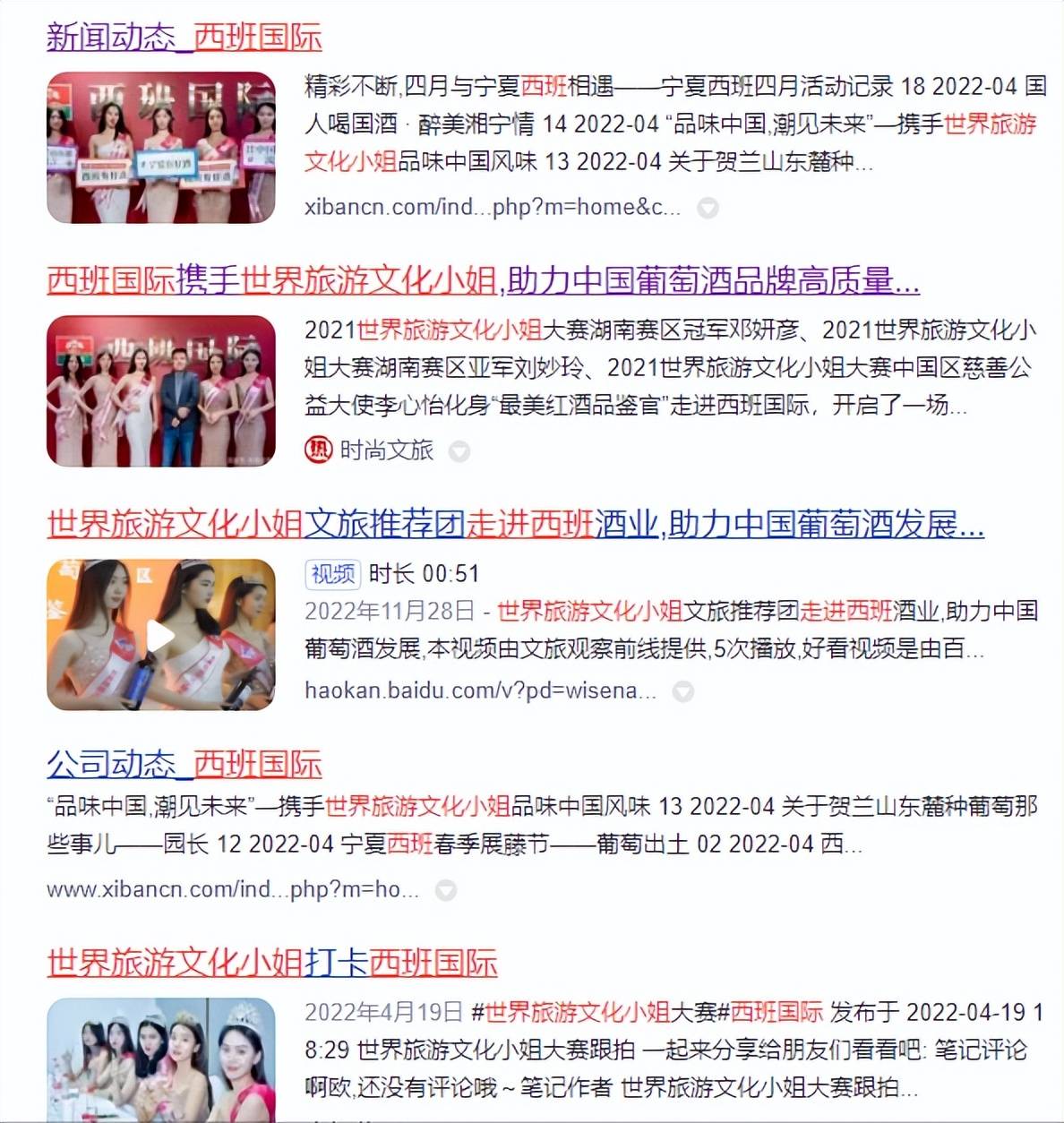Expand the dropdown next to haokan.baidu.com link
Viewport: 1064px width, 1123px height.
[683, 691]
